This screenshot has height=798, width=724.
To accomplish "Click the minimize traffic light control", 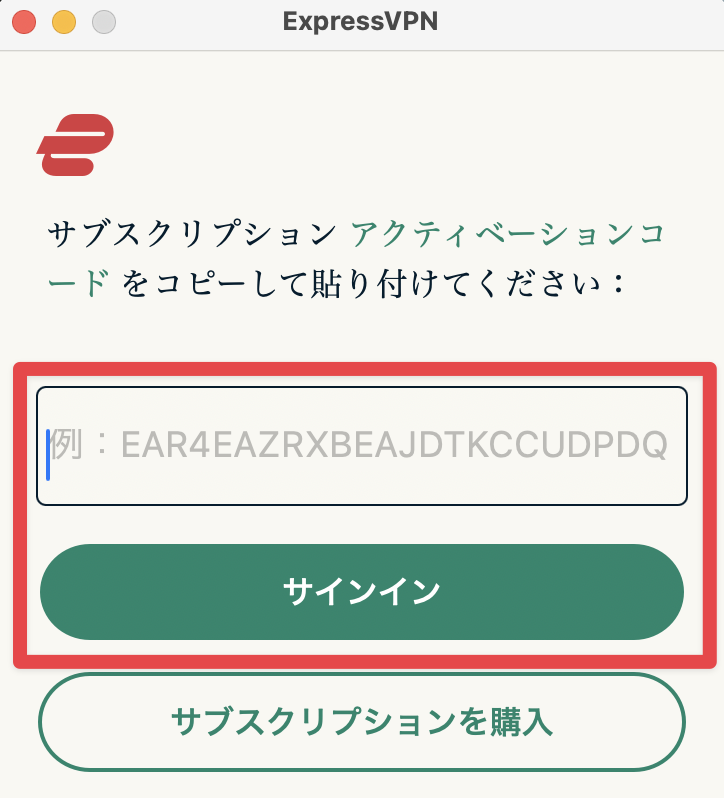I will (63, 19).
